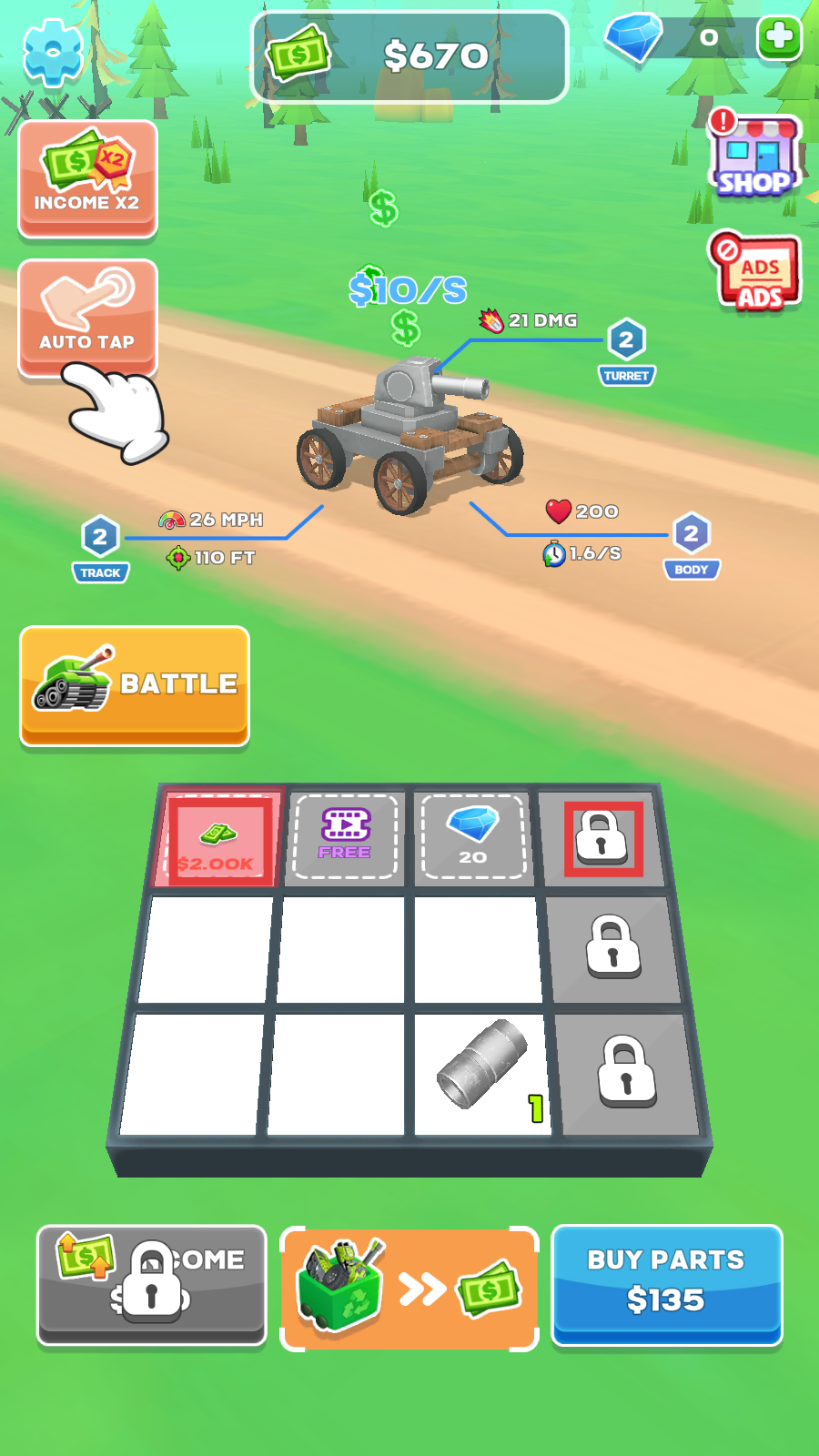The height and width of the screenshot is (1456, 819).
Task: Unlock the slot costing 20 gems
Action: pyautogui.click(x=473, y=835)
